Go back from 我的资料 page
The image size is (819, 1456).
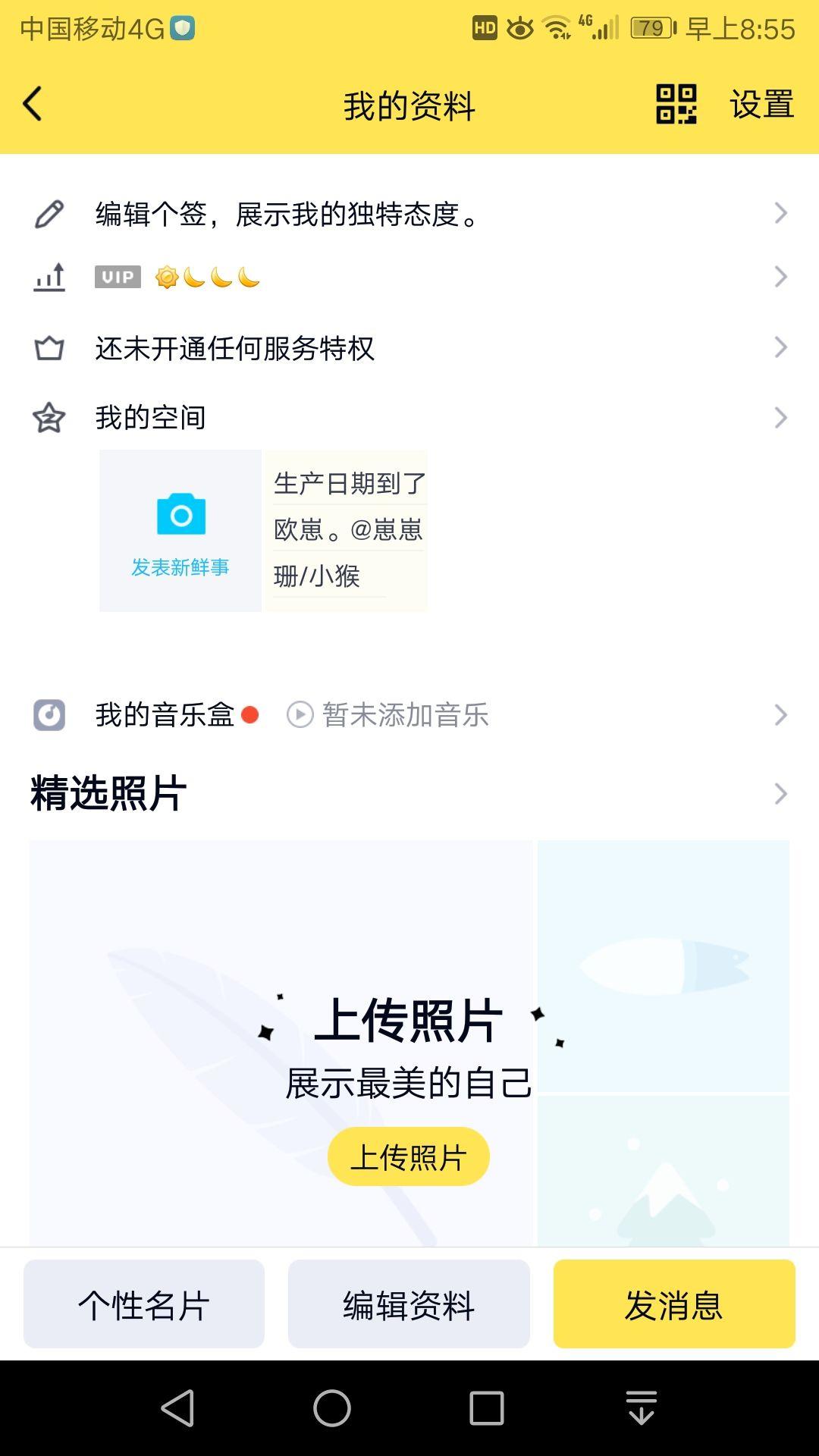point(33,105)
